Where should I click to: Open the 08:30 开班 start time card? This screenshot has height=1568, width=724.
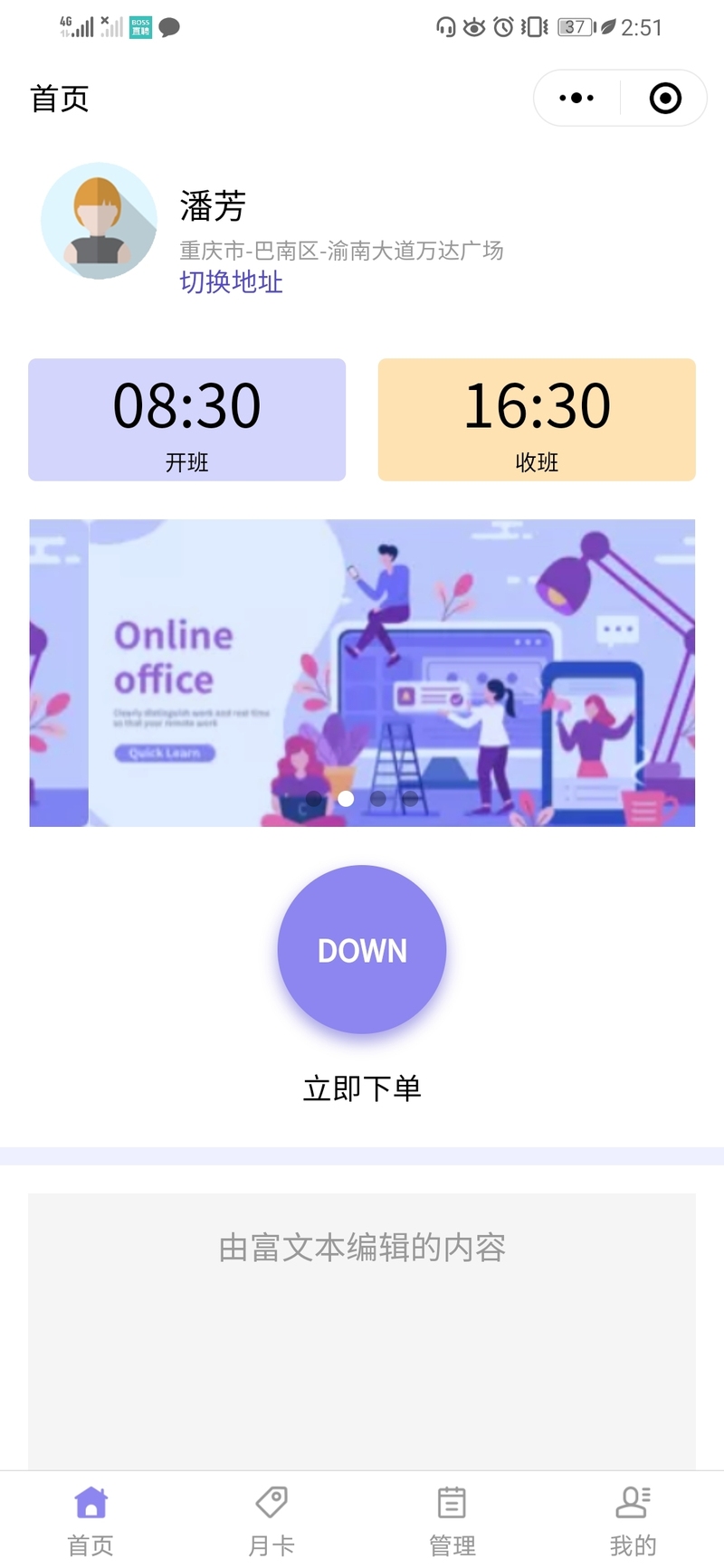(x=186, y=420)
